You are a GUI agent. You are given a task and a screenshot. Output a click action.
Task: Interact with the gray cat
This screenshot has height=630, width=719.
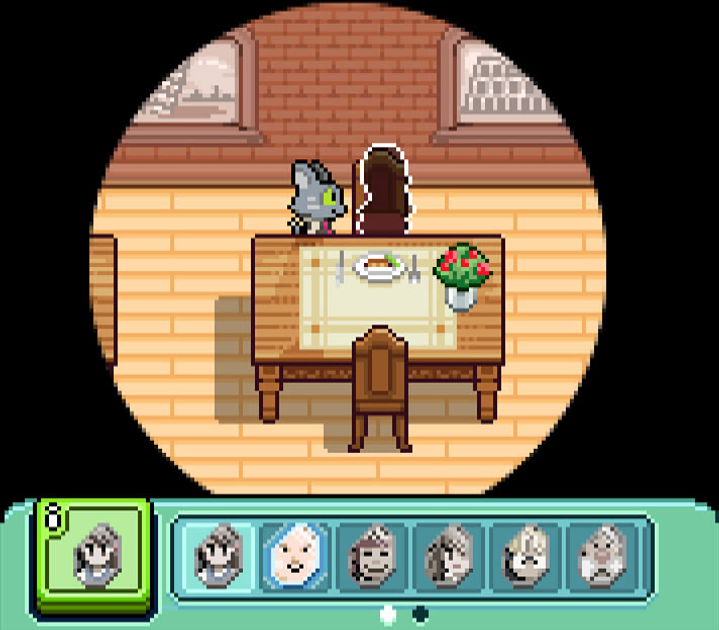pyautogui.click(x=317, y=198)
